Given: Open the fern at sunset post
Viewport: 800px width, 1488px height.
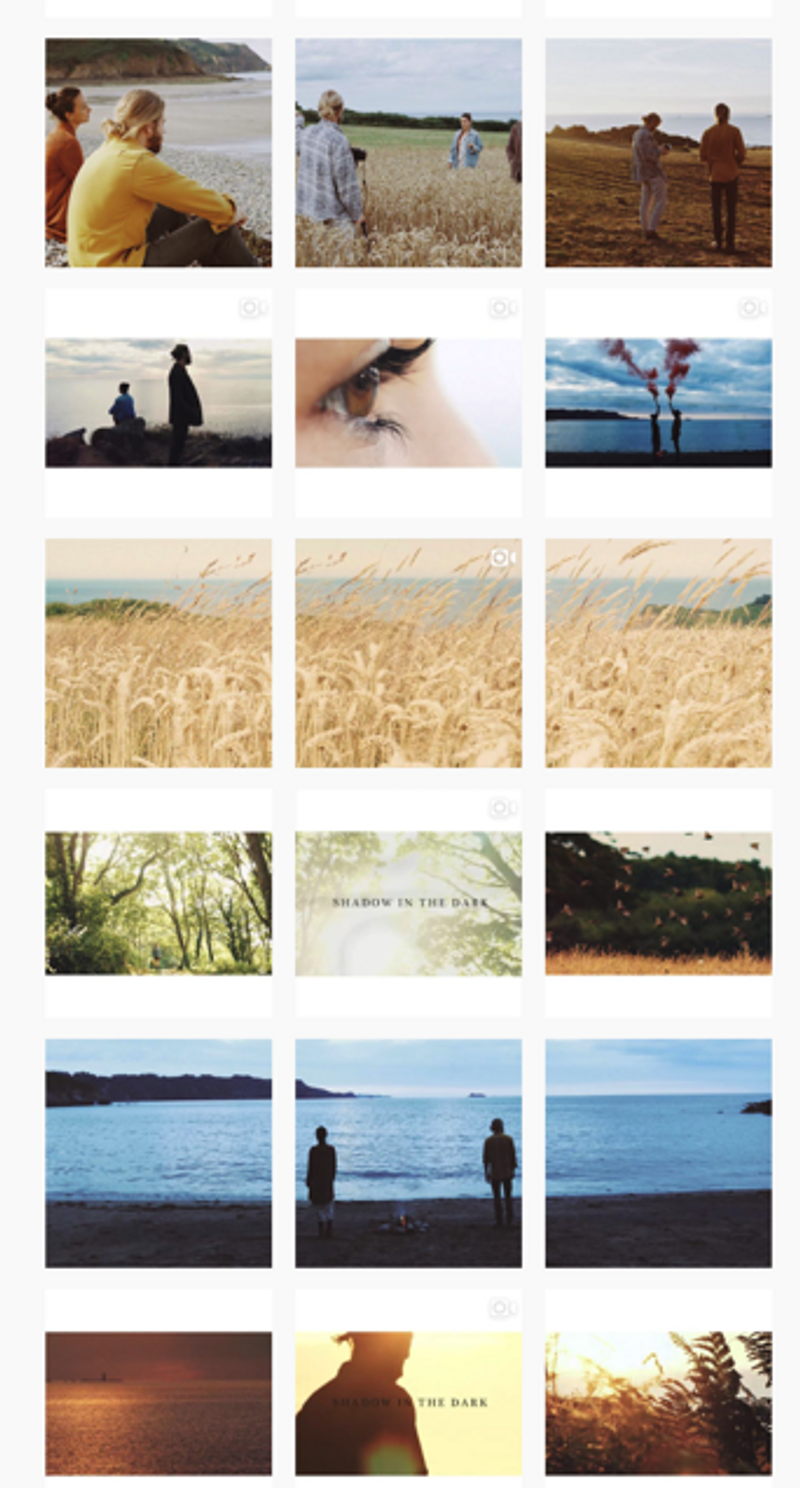Looking at the screenshot, I should 658,1403.
